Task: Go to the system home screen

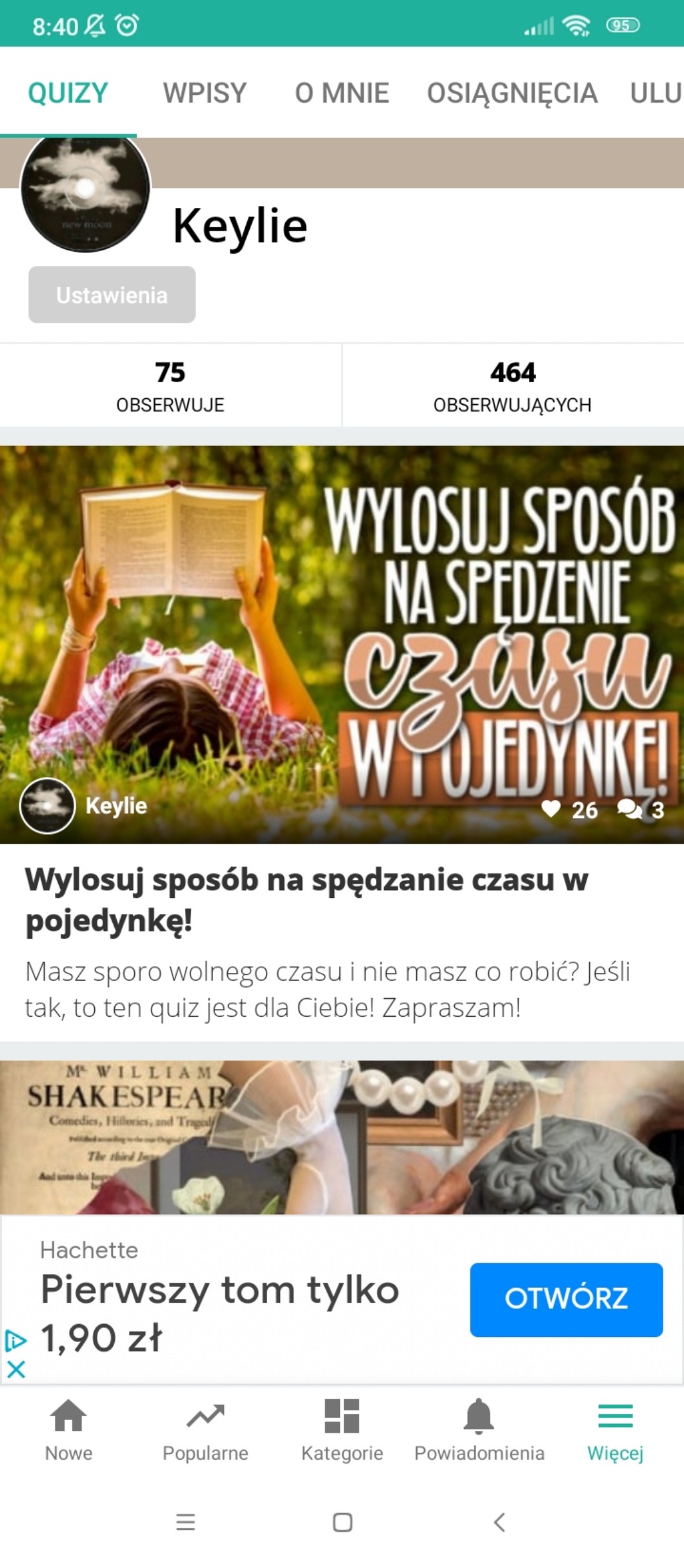Action: (x=342, y=1522)
